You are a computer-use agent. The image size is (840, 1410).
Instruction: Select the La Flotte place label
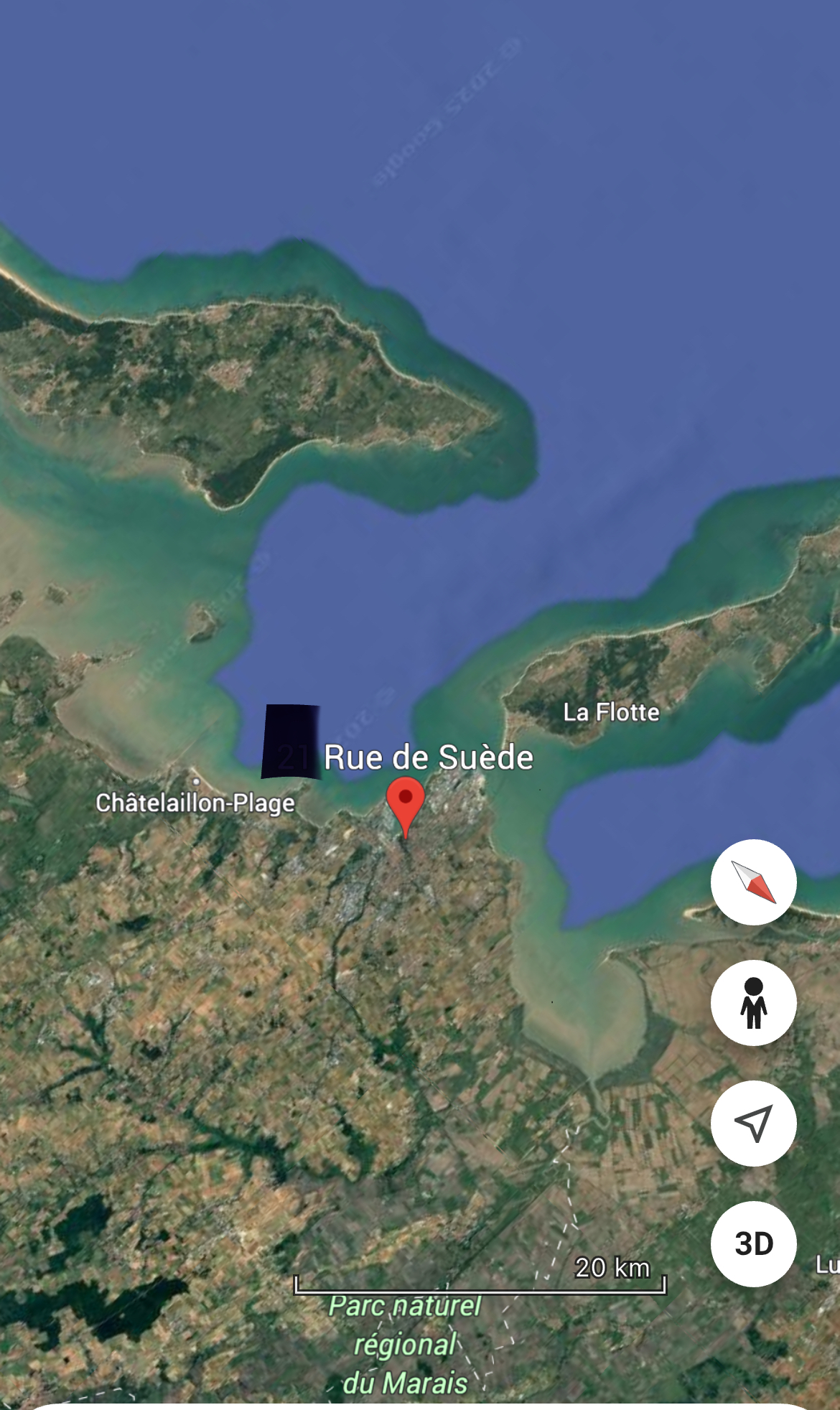(x=611, y=712)
